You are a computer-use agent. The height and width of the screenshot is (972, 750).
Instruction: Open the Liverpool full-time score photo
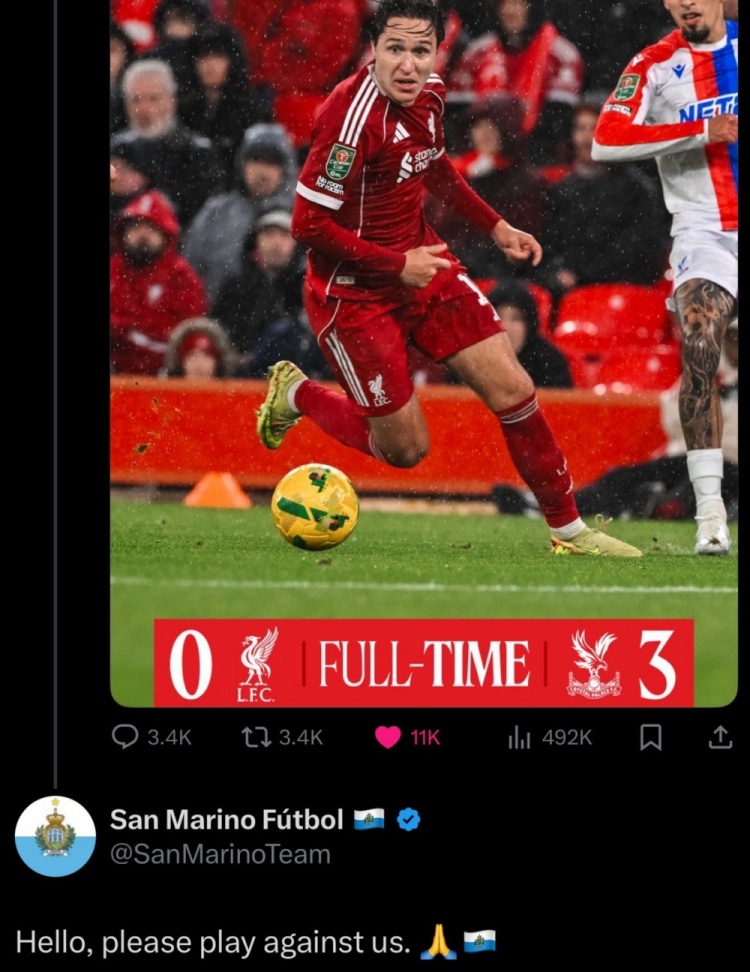423,350
